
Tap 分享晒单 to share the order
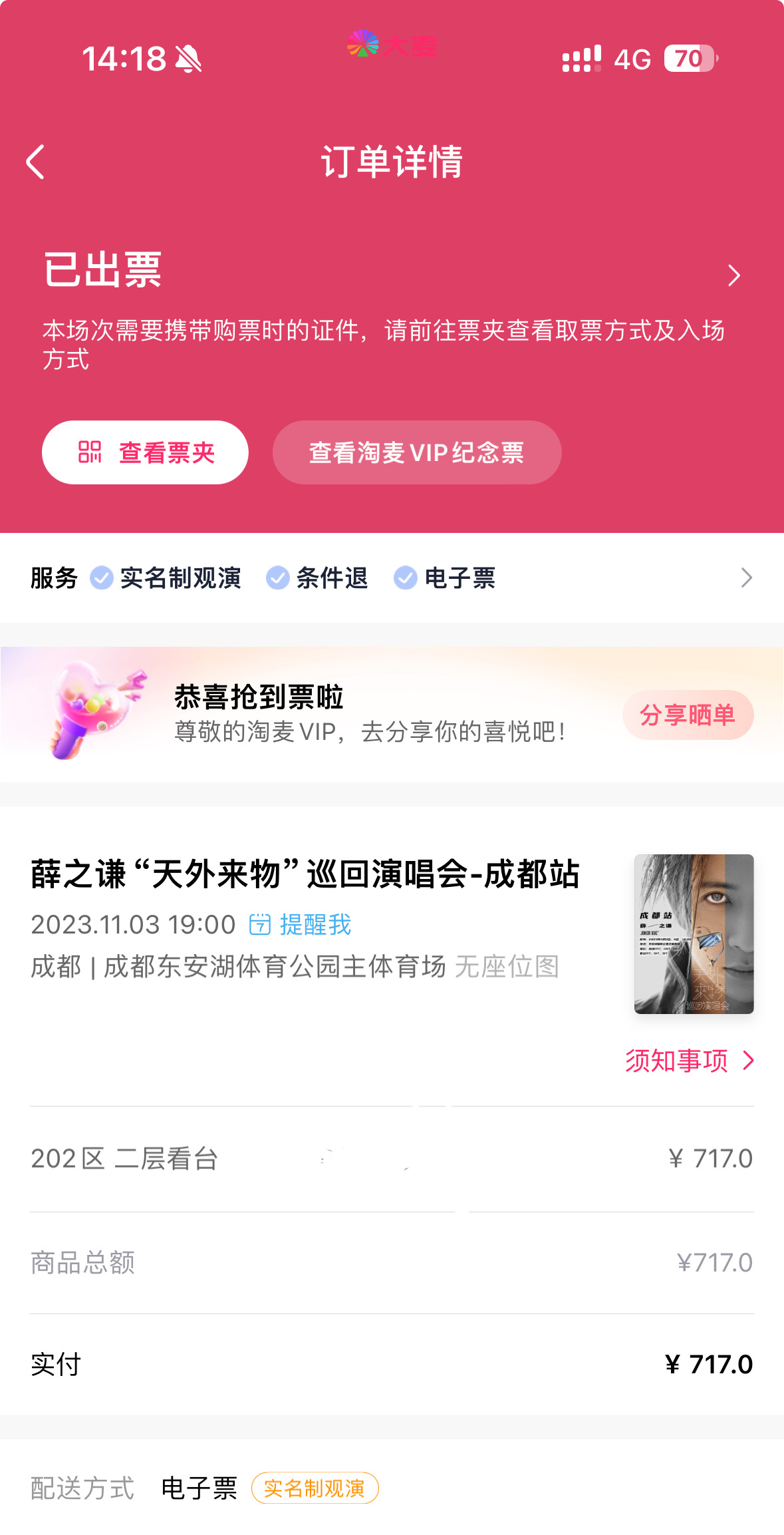pos(688,715)
